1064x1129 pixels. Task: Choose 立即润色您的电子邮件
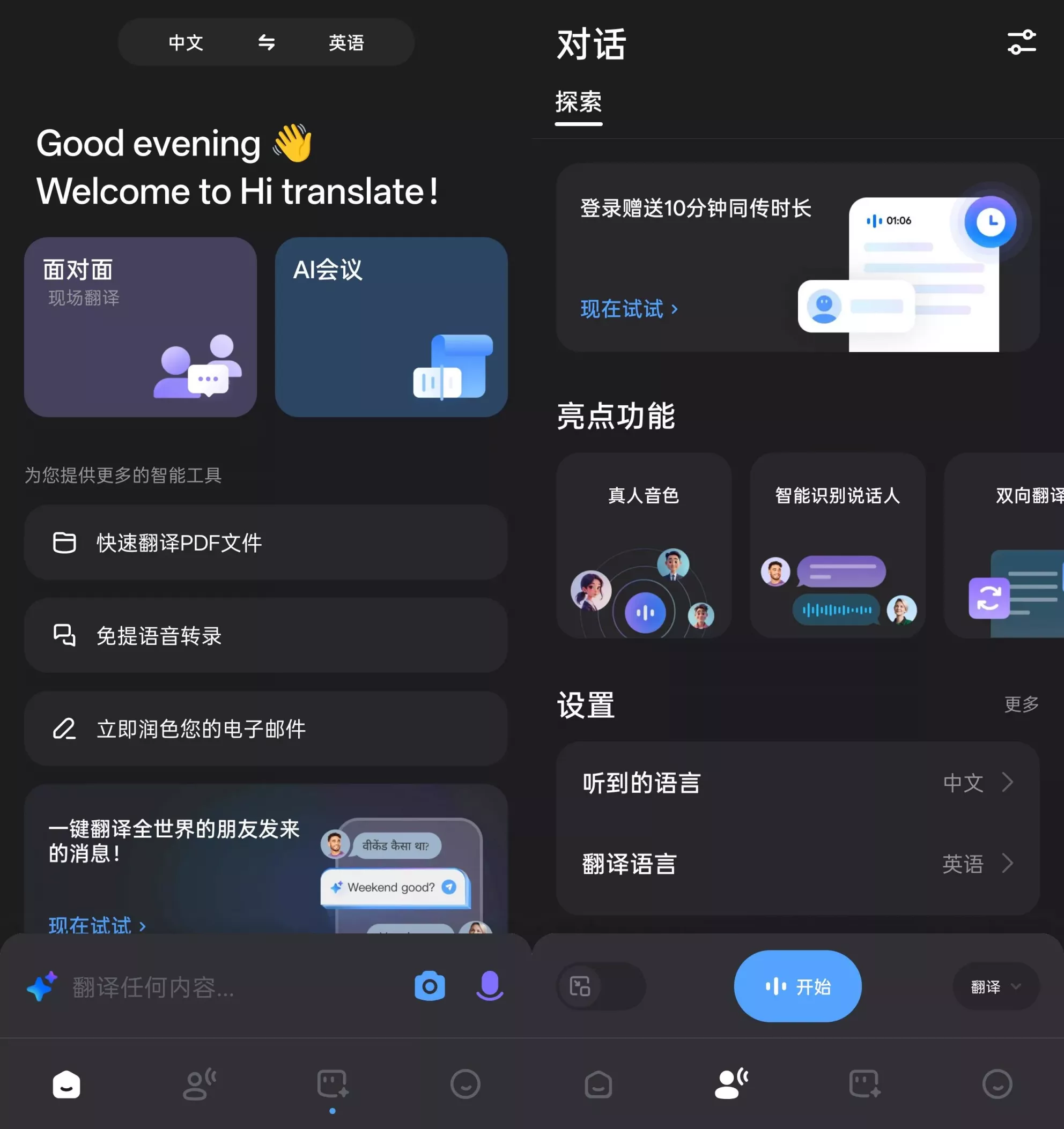(x=265, y=729)
